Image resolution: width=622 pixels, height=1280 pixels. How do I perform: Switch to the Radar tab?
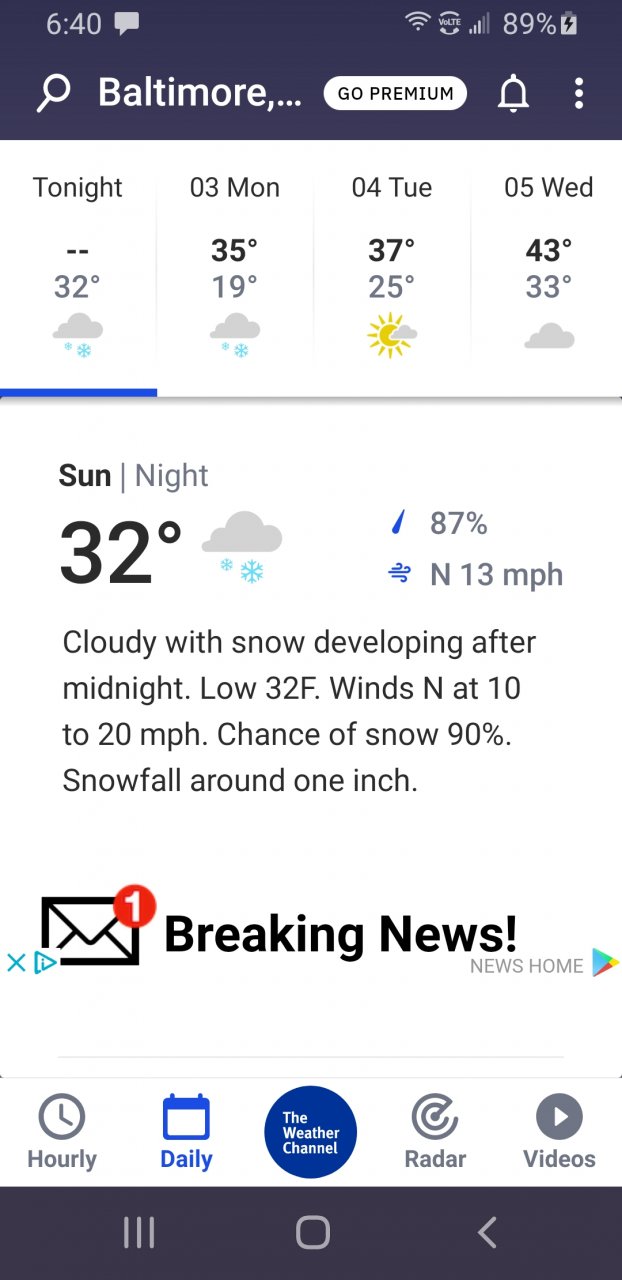(x=435, y=1132)
